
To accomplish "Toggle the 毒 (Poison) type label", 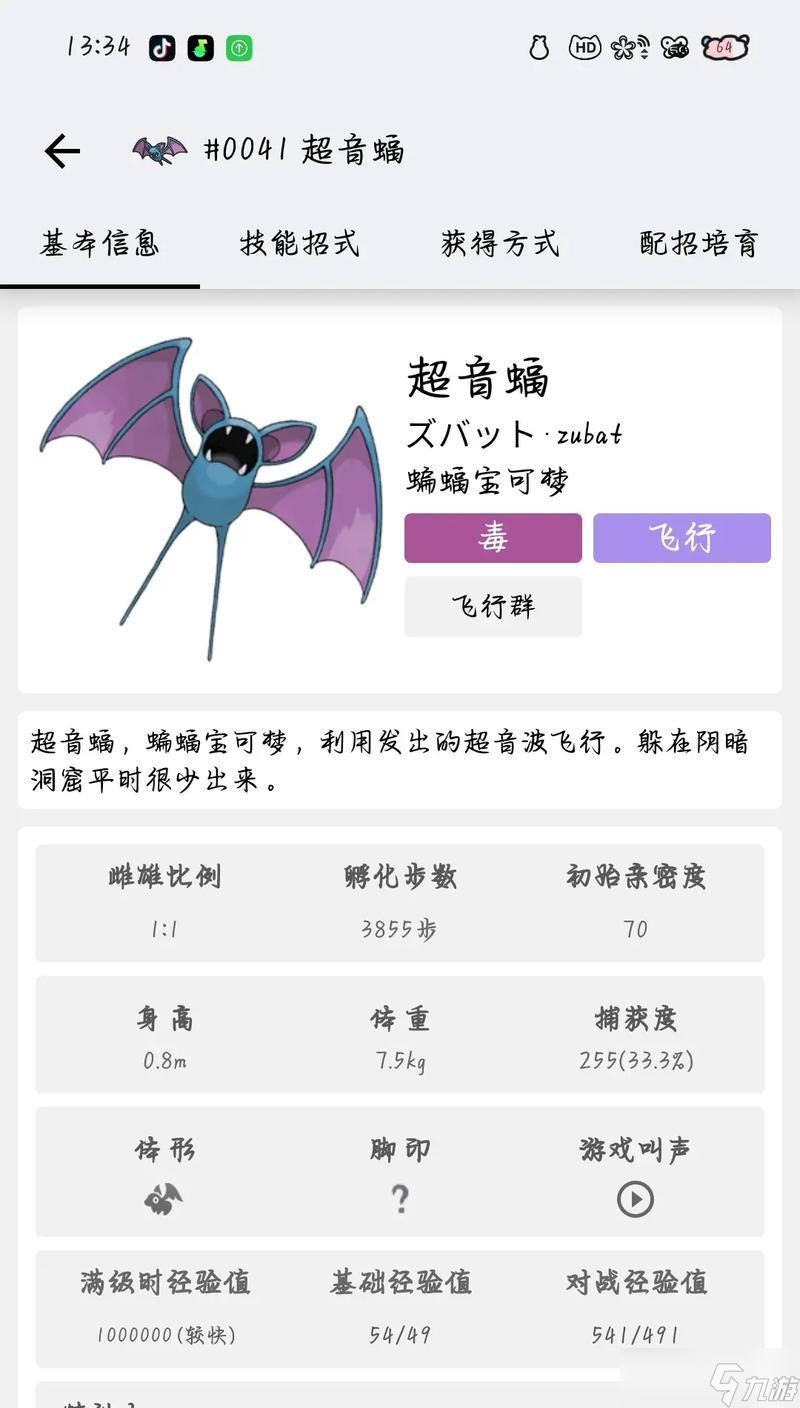I will [492, 538].
